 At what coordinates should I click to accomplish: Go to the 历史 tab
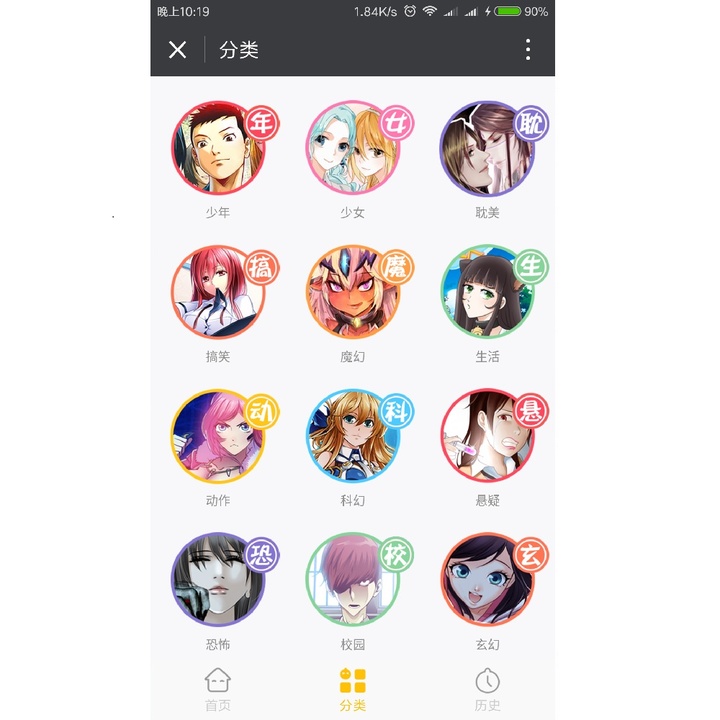487,689
